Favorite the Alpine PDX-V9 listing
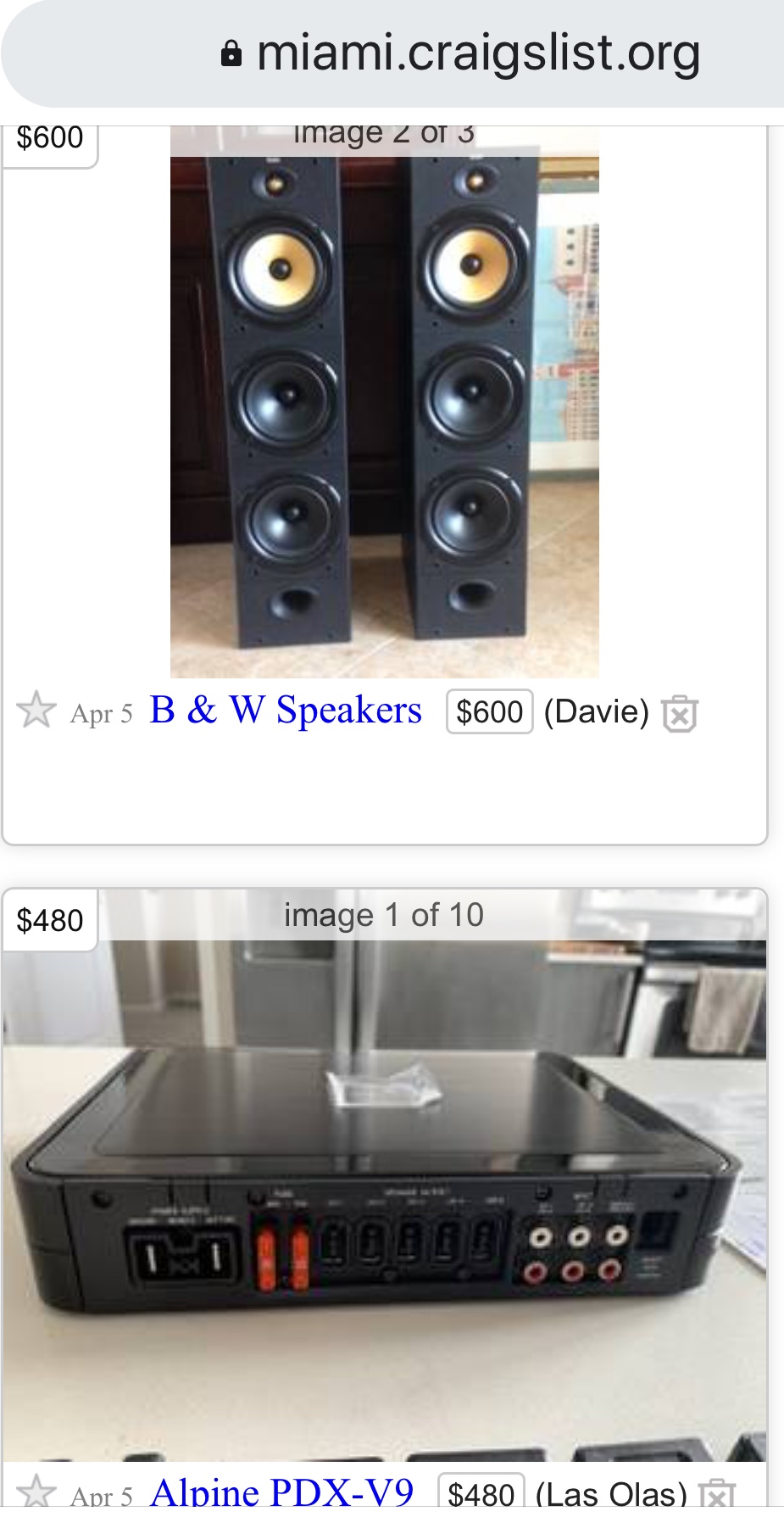The image size is (784, 1517). coord(36,1493)
